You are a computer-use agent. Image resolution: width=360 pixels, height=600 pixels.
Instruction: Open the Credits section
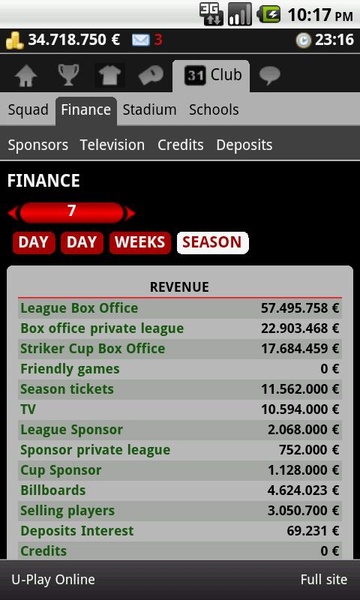coord(181,145)
